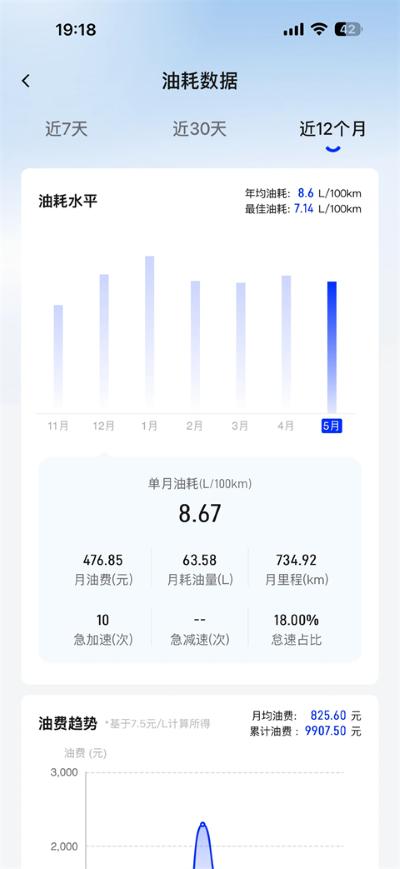Select the 近12个月 tab
The height and width of the screenshot is (869, 400).
point(333,129)
